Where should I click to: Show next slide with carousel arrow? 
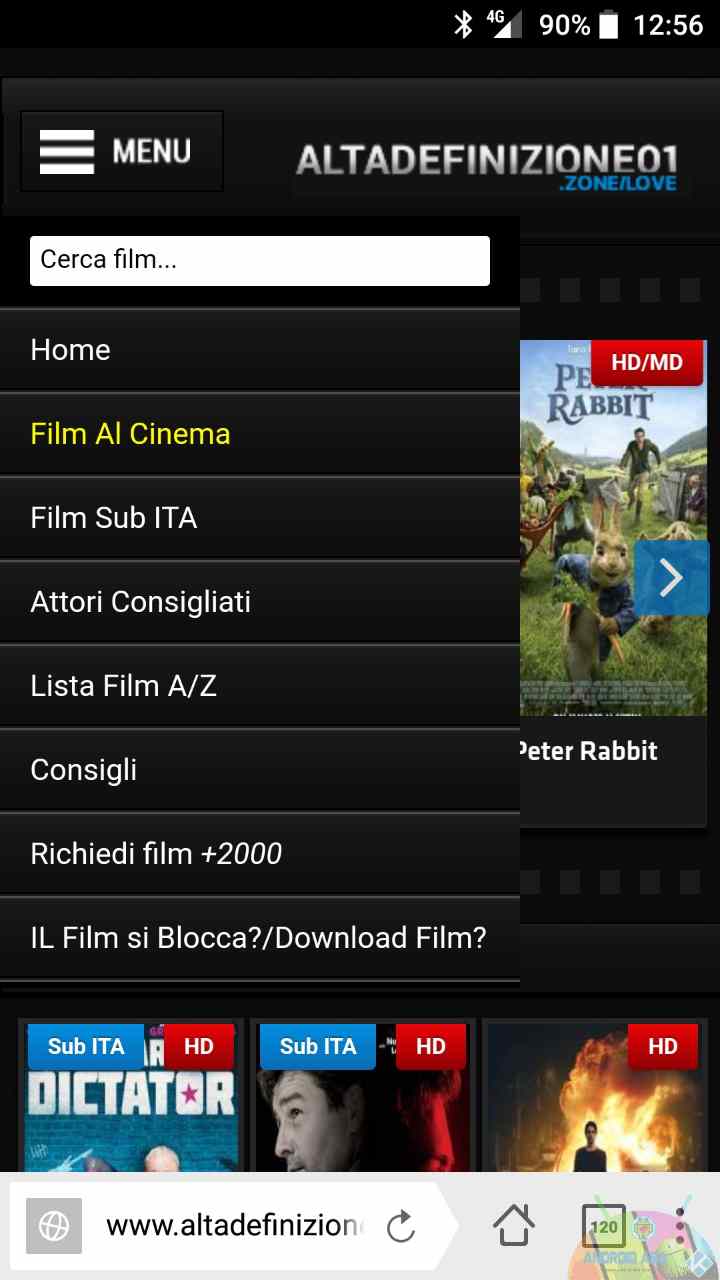[671, 578]
